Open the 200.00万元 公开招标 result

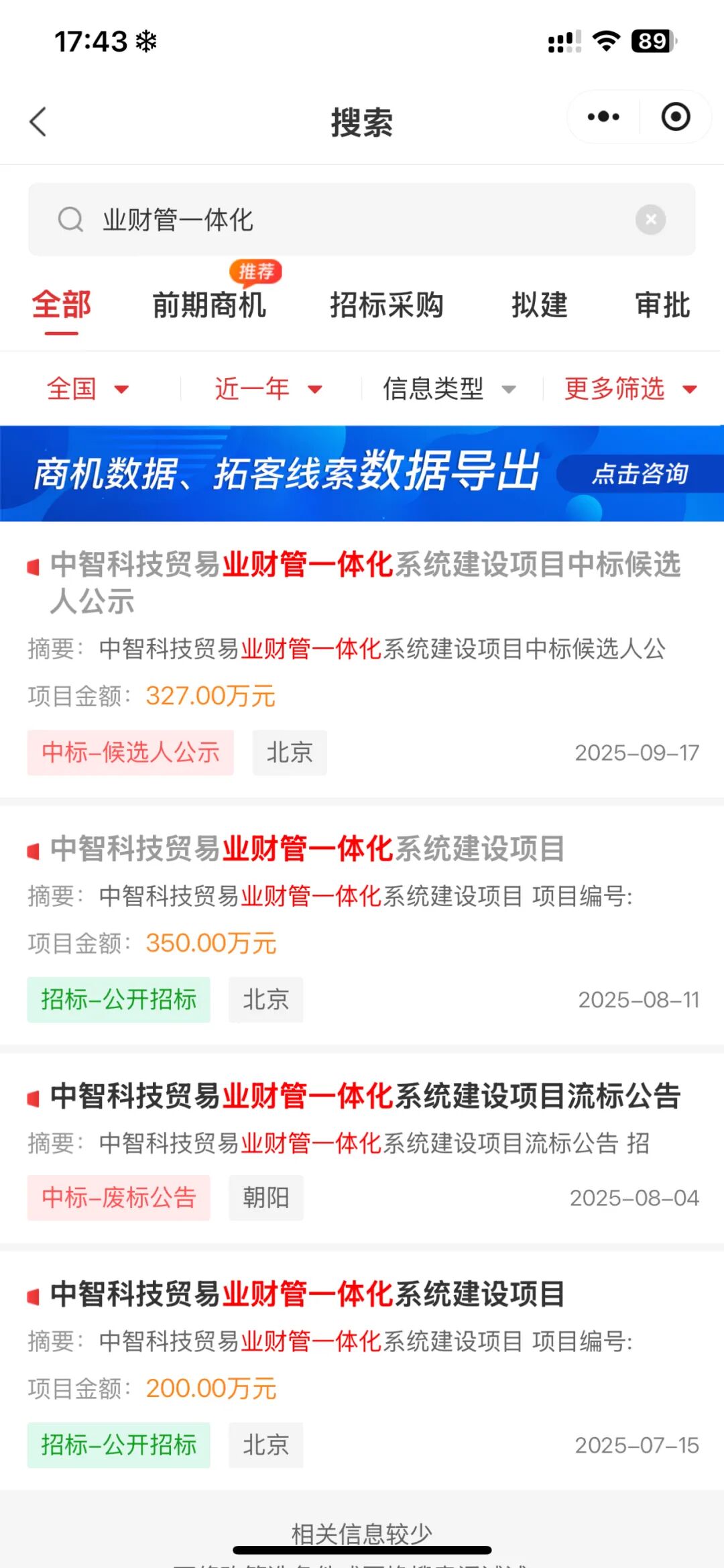(x=308, y=1294)
